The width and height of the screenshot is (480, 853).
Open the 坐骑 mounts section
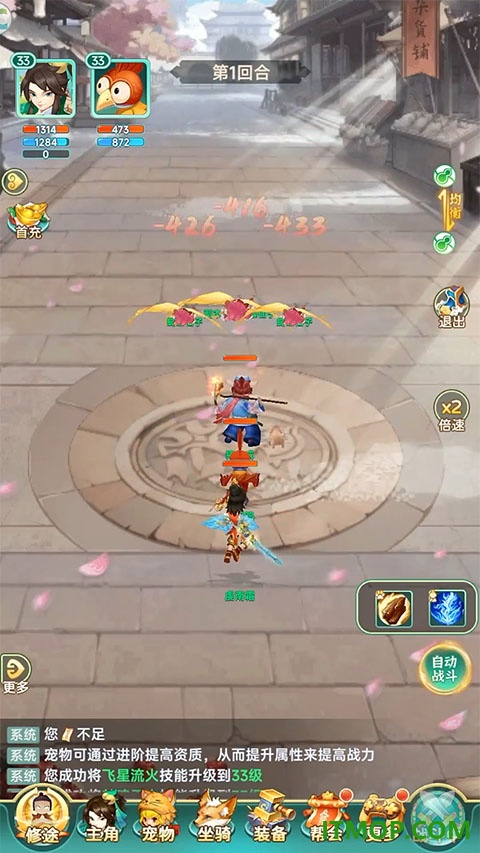pyautogui.click(x=214, y=819)
